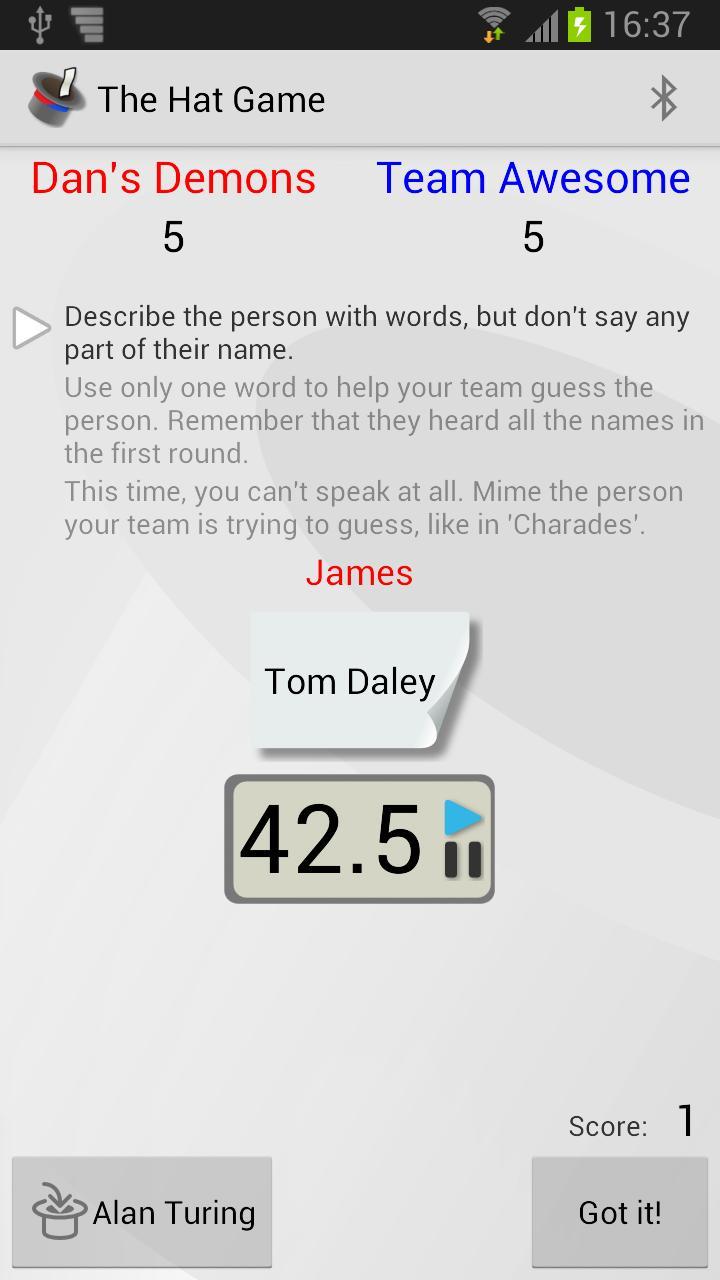Pause the 42.5 countdown timer
The width and height of the screenshot is (720, 1280).
[x=463, y=858]
